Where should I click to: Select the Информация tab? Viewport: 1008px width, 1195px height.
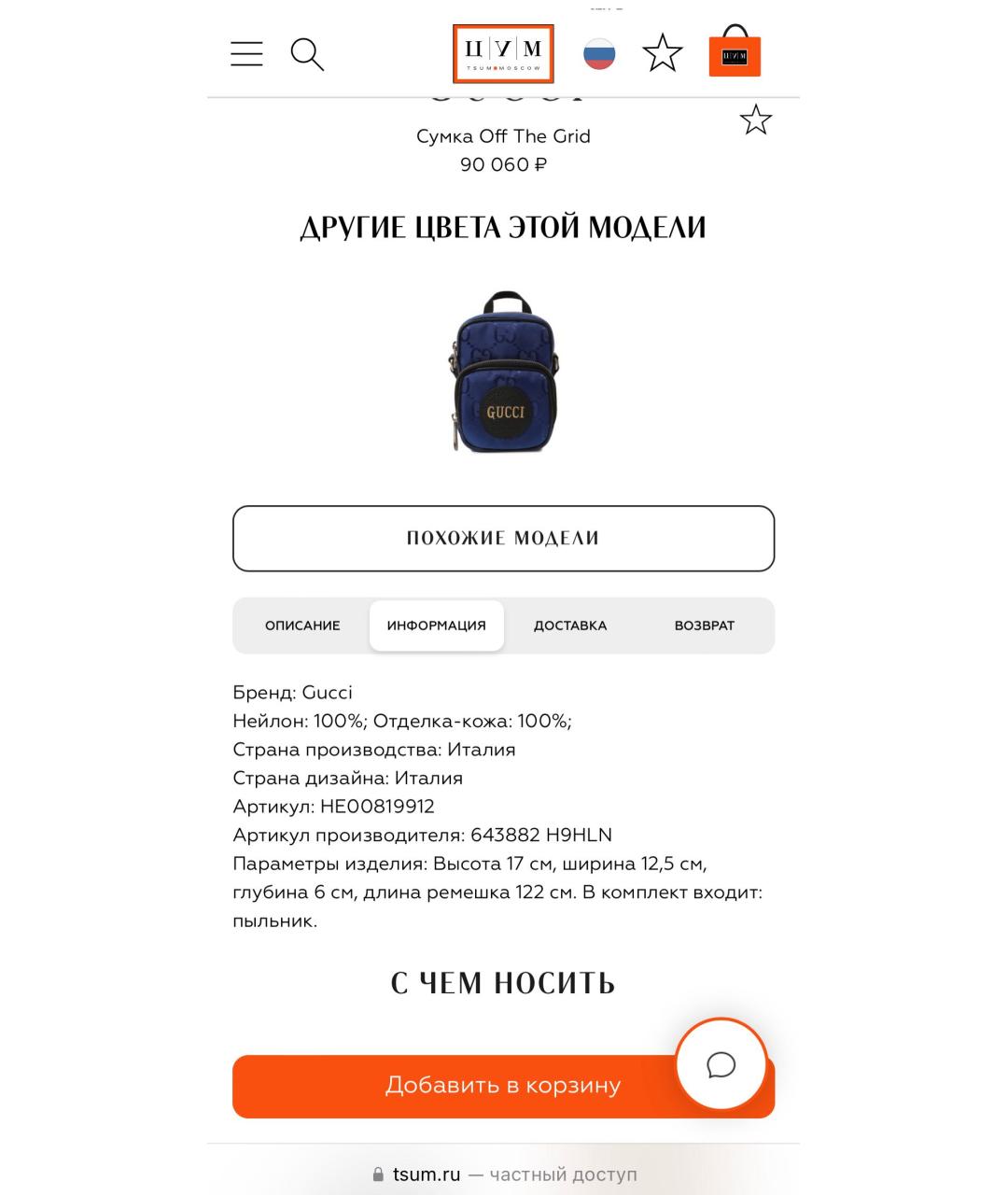point(436,626)
